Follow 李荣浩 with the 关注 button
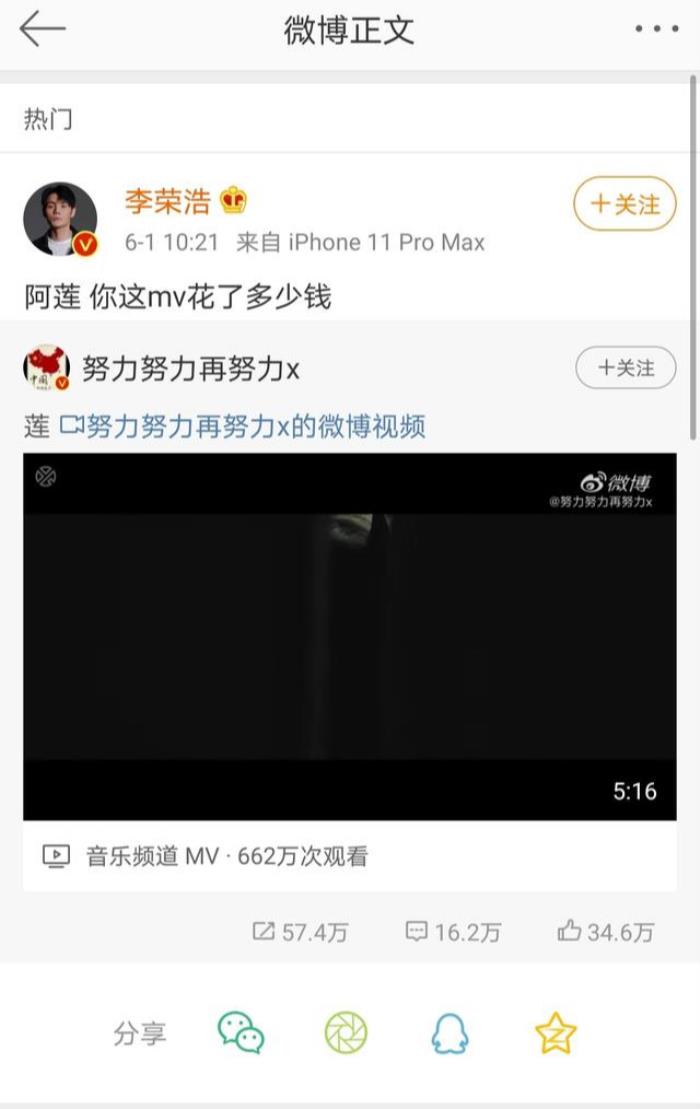The image size is (700, 1109). pyautogui.click(x=625, y=204)
